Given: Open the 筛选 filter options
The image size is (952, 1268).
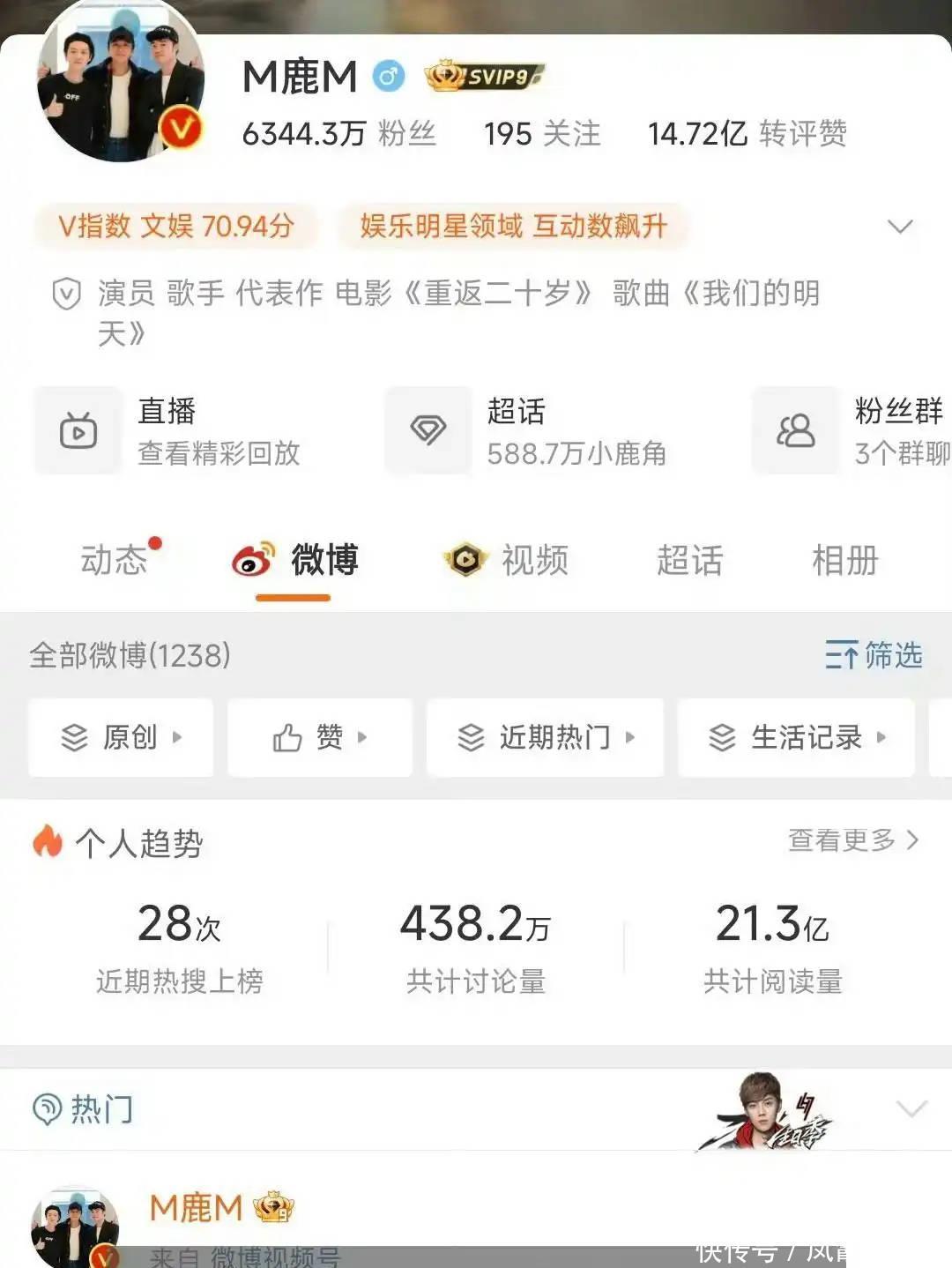Looking at the screenshot, I should [x=874, y=655].
